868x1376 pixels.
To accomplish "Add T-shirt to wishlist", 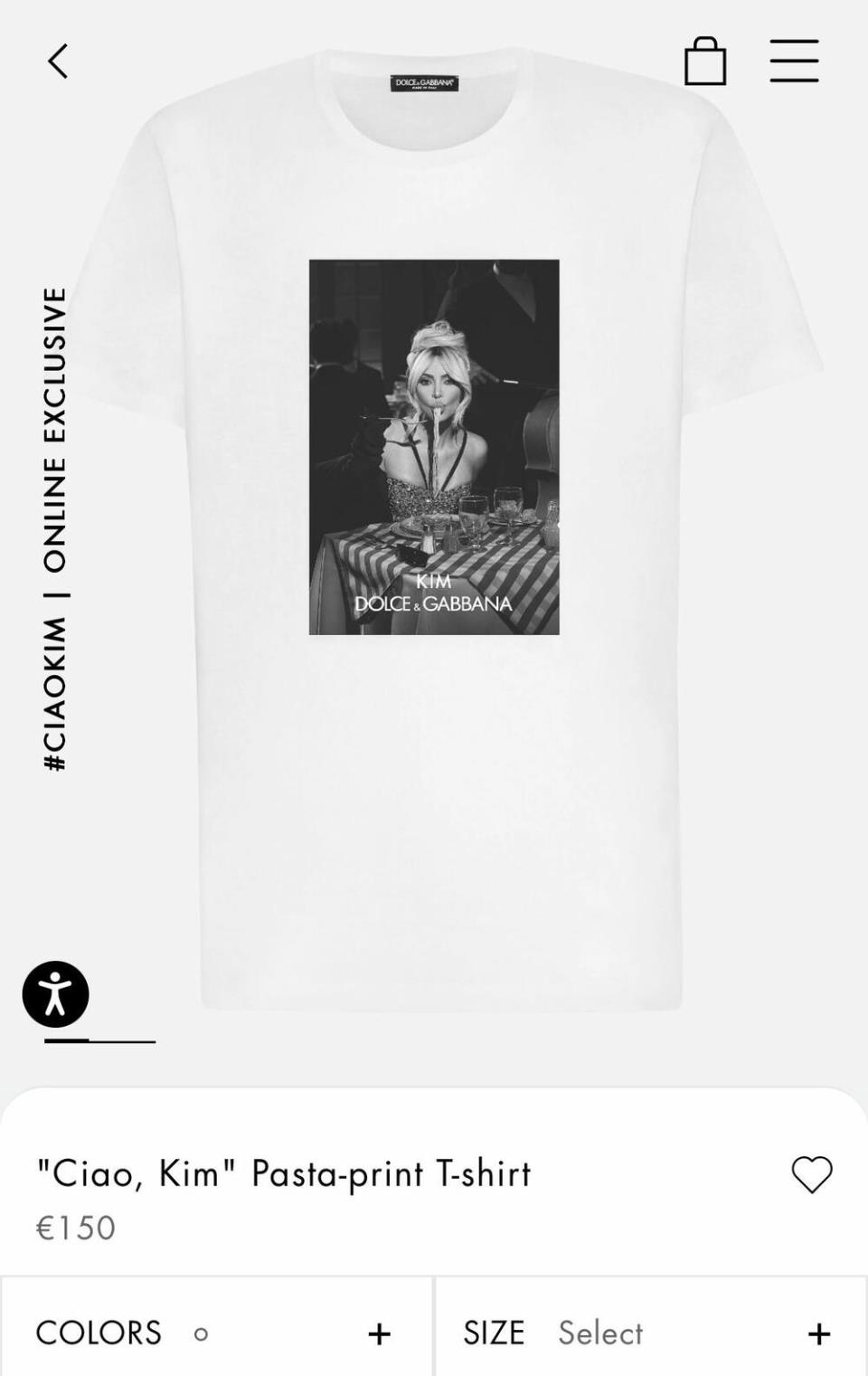I will point(811,1174).
